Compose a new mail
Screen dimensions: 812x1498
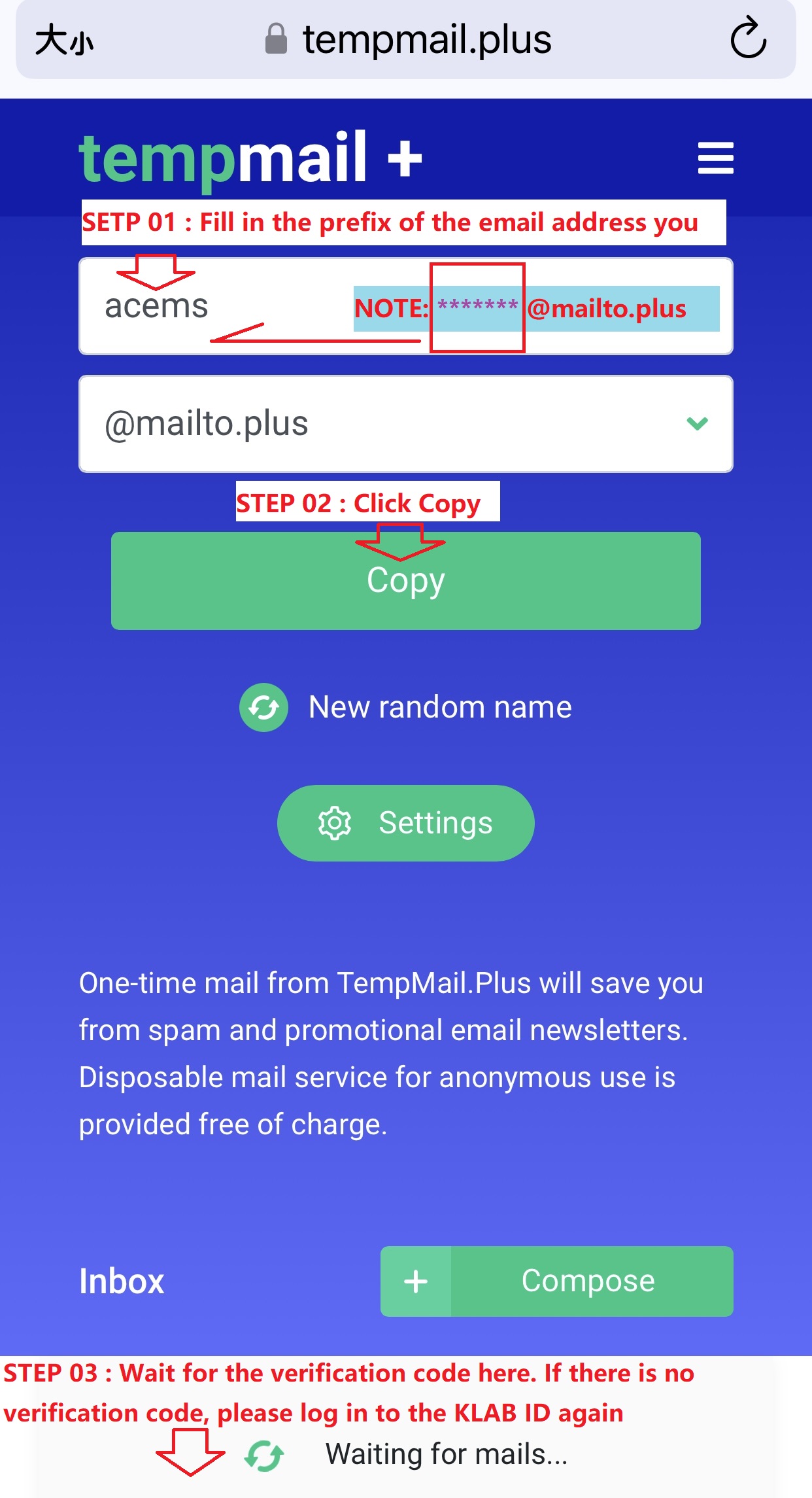557,1281
